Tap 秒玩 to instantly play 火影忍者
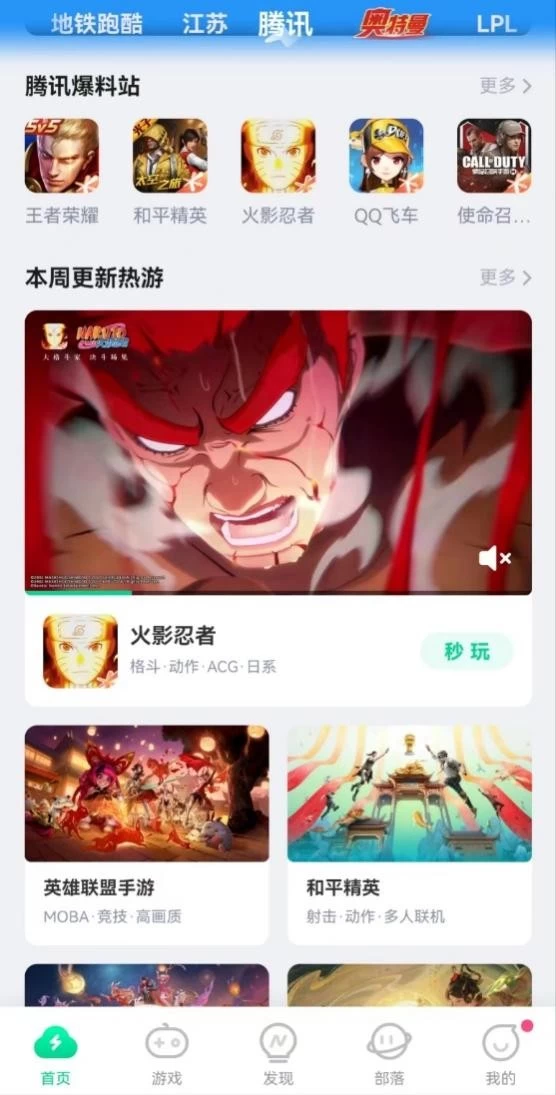The width and height of the screenshot is (556, 1095). click(467, 652)
